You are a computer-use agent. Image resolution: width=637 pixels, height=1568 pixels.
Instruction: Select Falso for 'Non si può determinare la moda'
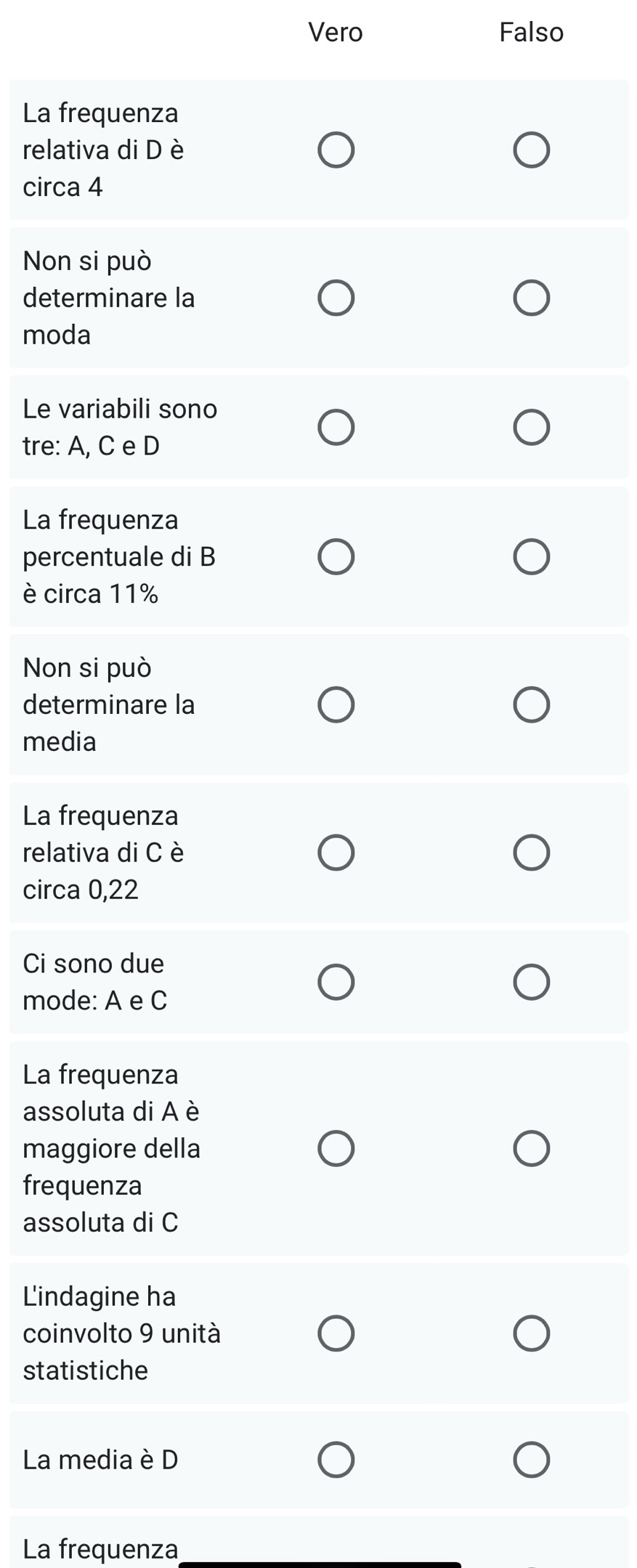531,298
